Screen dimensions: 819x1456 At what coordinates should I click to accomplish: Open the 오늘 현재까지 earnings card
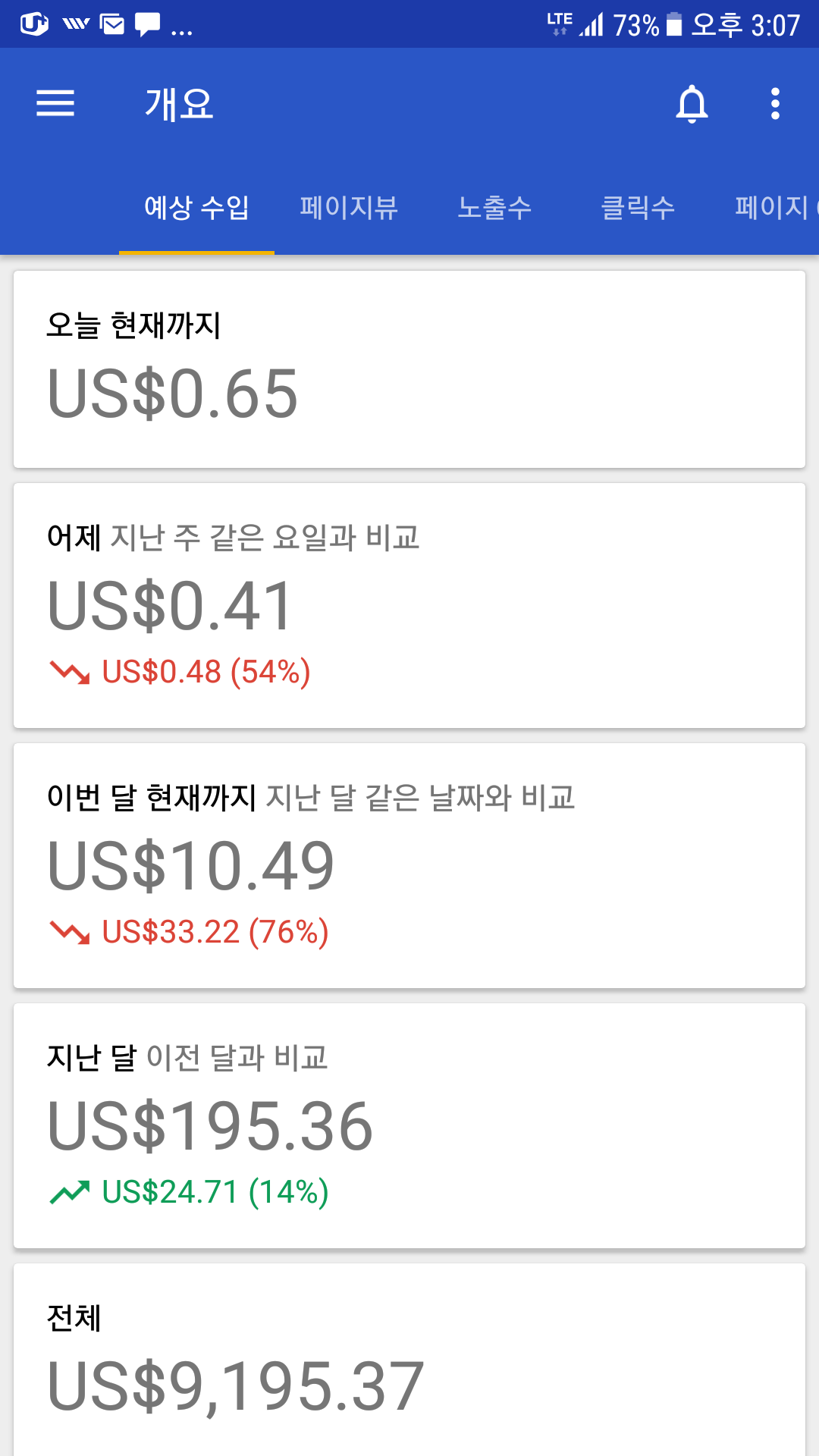tap(409, 369)
